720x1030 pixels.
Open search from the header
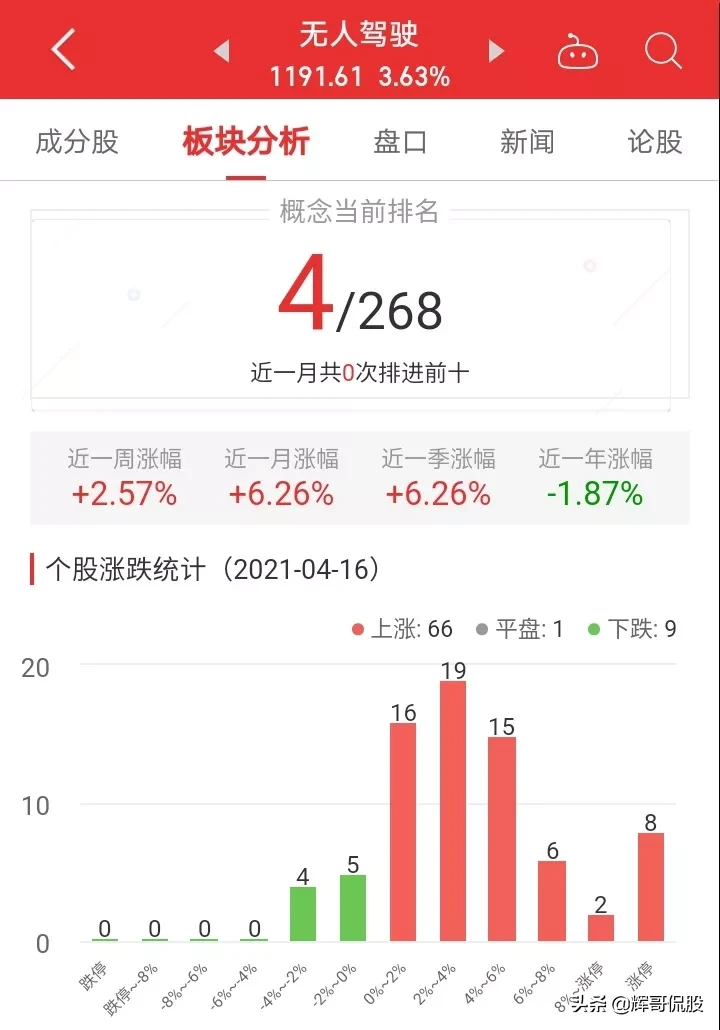(662, 49)
